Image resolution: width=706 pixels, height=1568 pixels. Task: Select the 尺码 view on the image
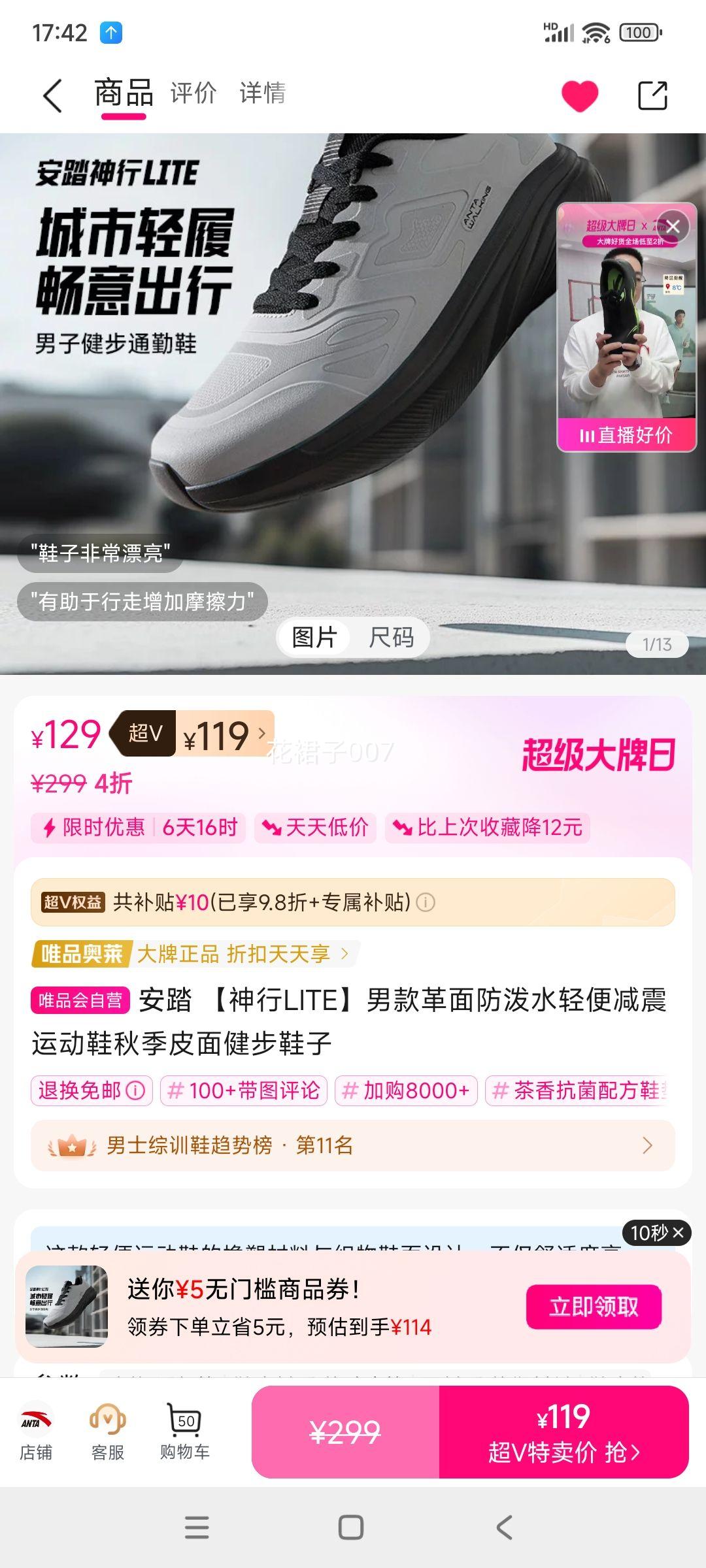pyautogui.click(x=391, y=637)
